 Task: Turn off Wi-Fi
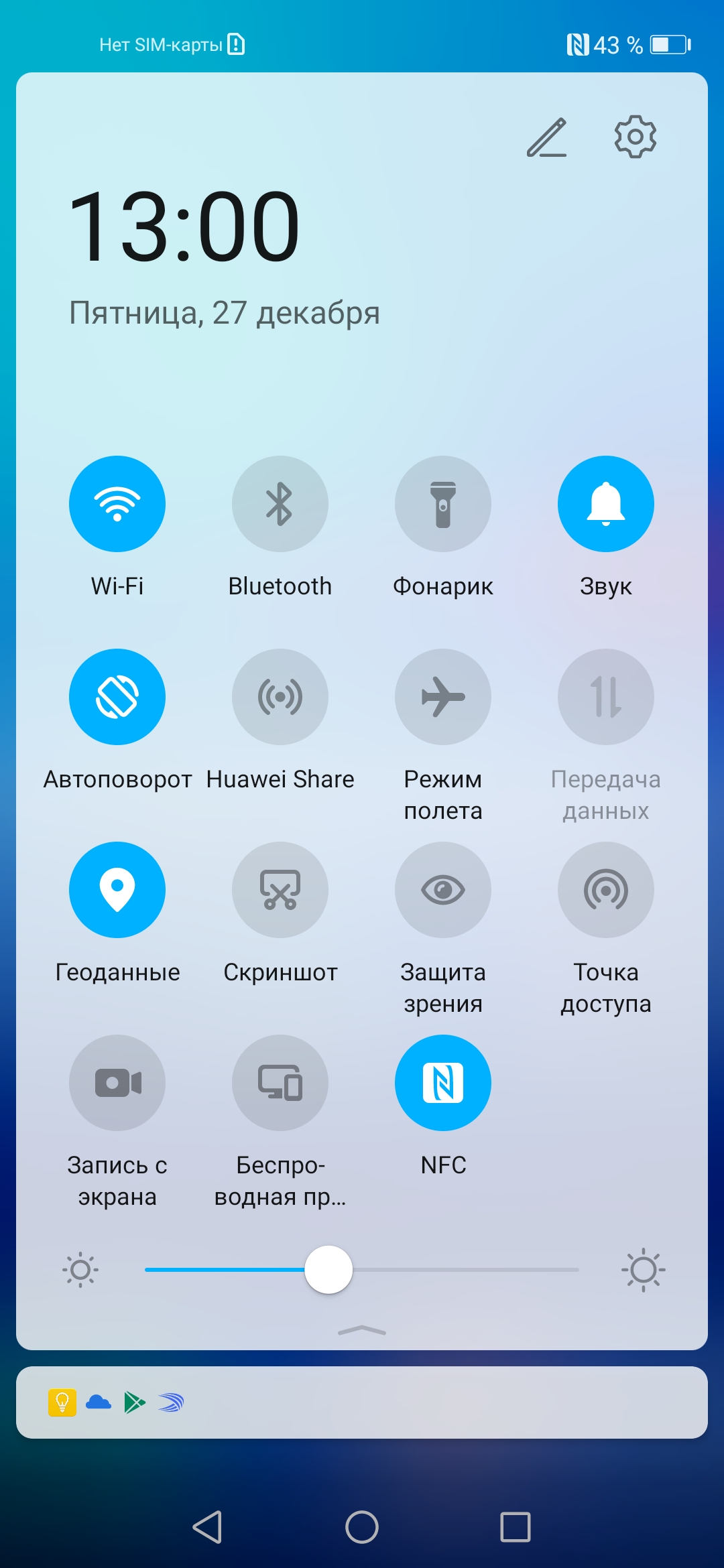[117, 504]
